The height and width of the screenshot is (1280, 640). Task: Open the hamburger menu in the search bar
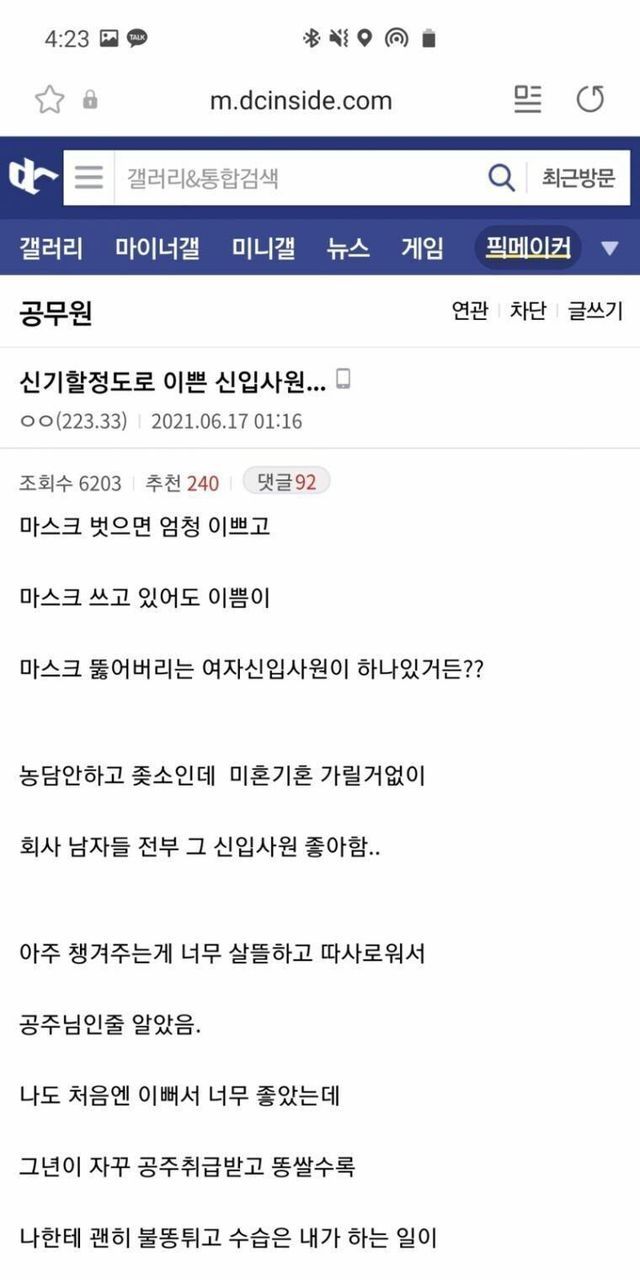pyautogui.click(x=89, y=178)
